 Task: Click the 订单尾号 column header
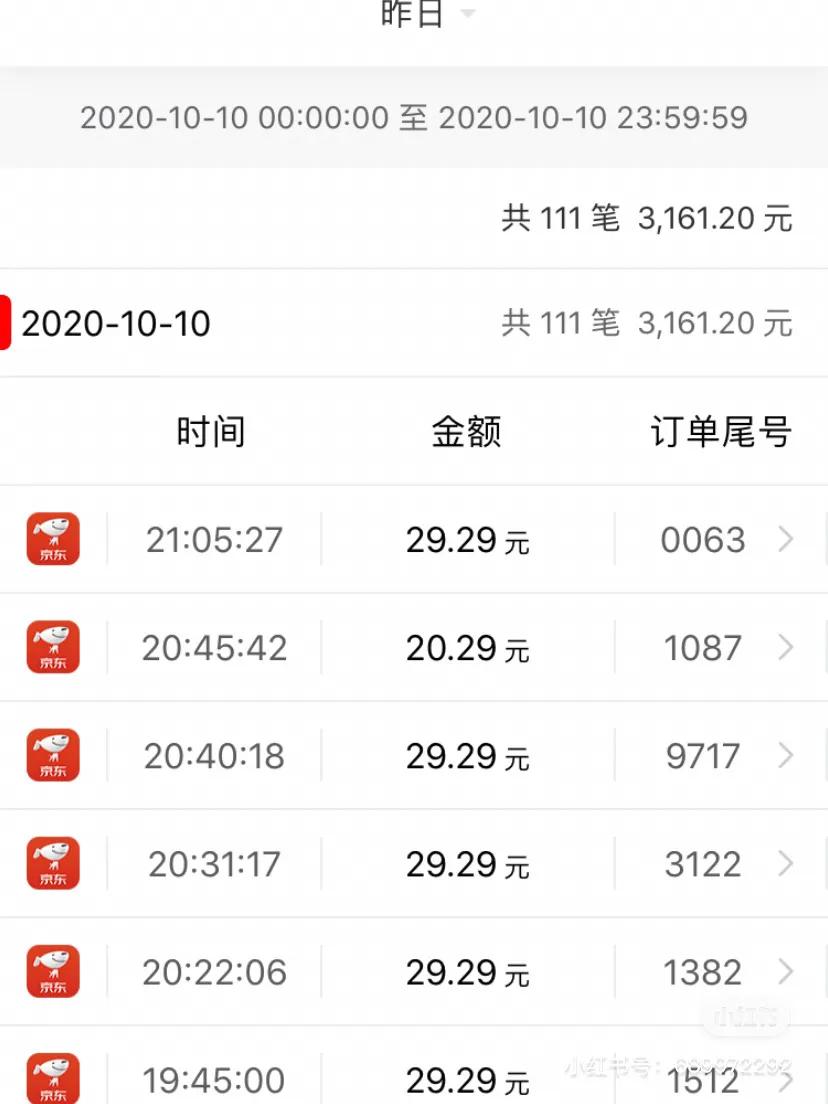click(719, 432)
